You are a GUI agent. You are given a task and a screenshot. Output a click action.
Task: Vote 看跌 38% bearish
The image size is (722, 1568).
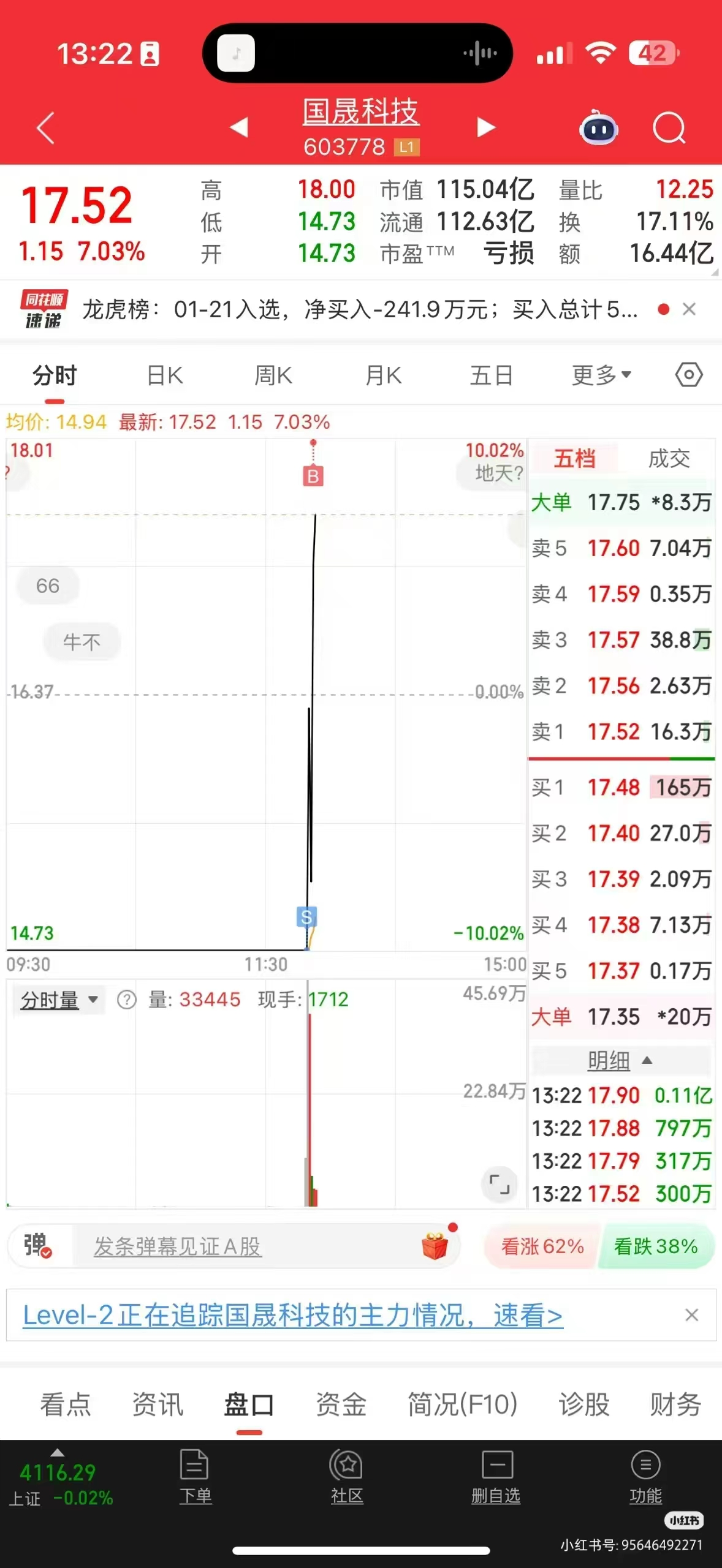point(655,1246)
